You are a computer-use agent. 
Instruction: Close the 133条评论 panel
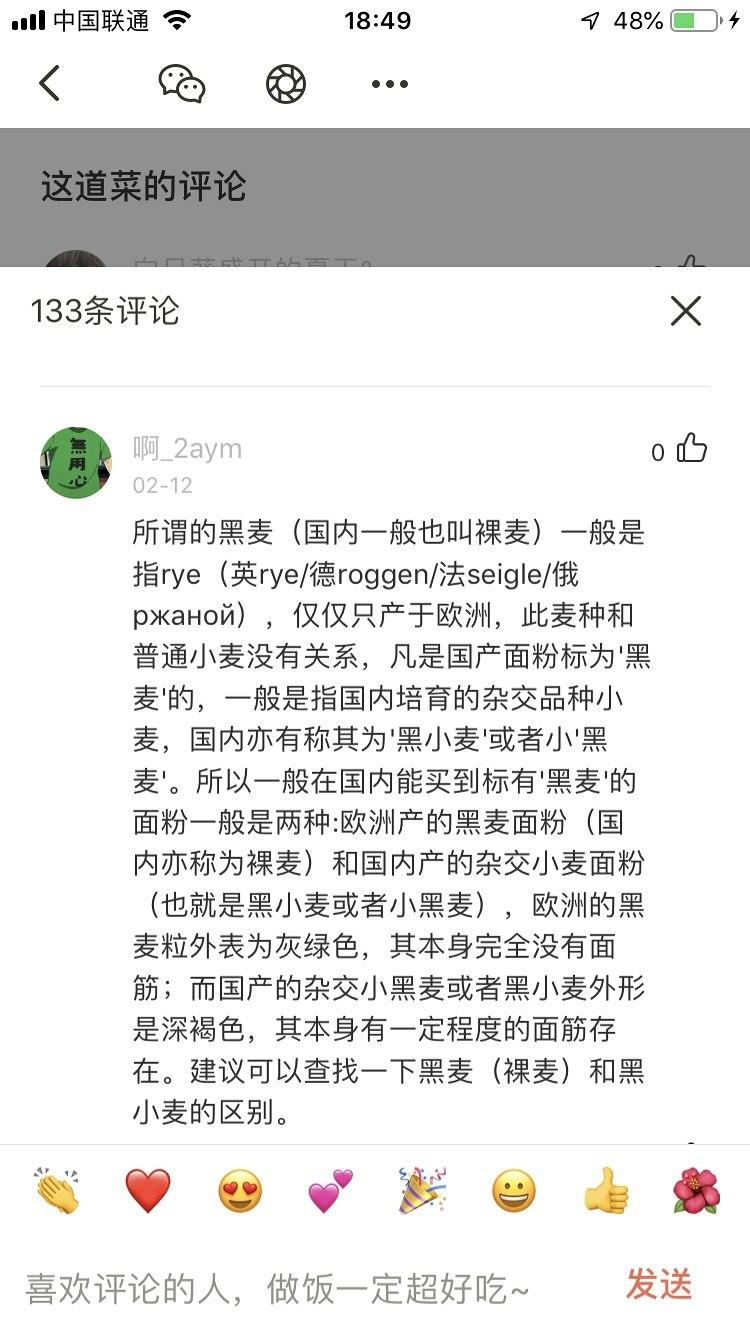point(686,311)
